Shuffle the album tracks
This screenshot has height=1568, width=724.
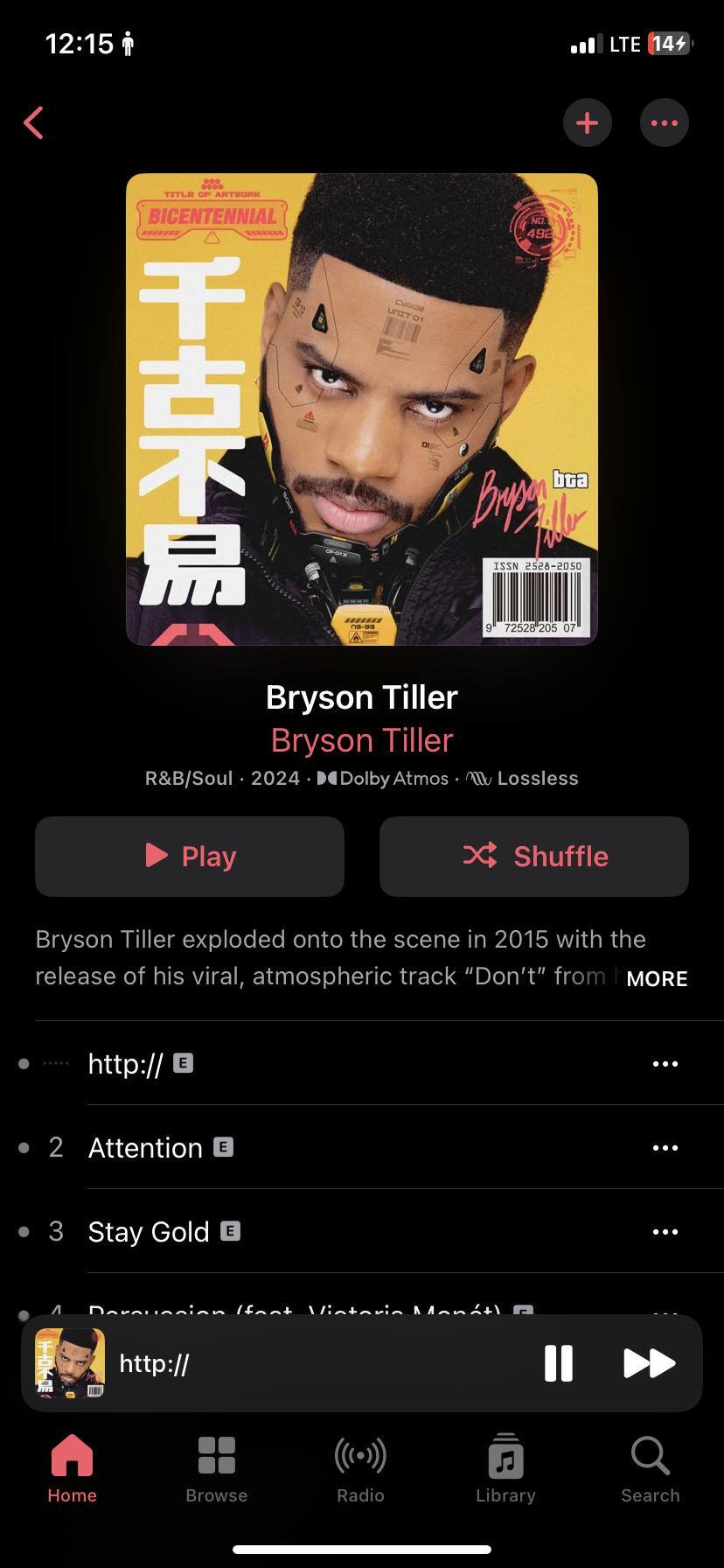click(533, 856)
